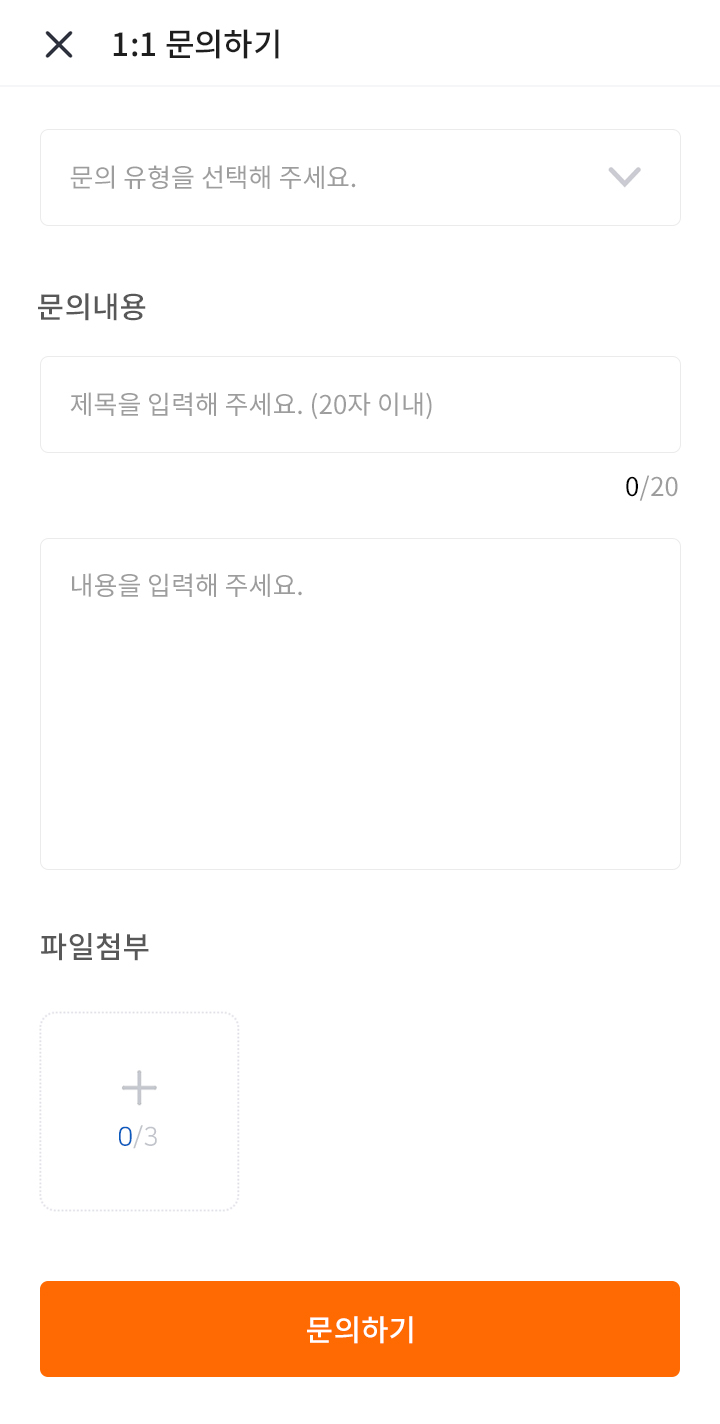Tap the inquiry content text area
Screen dimensions: 720x1424
(x=360, y=703)
